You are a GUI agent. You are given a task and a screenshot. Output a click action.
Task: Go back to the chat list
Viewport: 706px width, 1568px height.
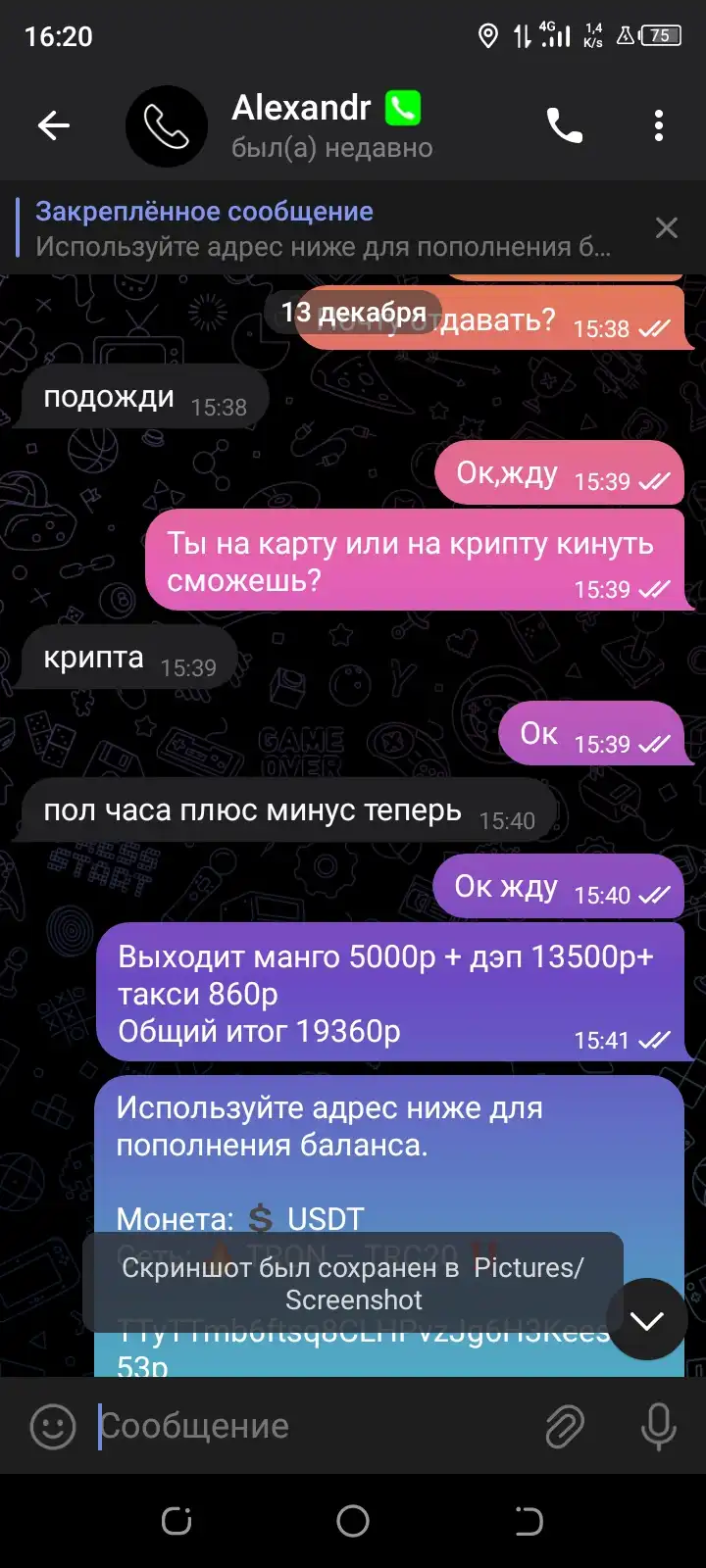point(53,125)
